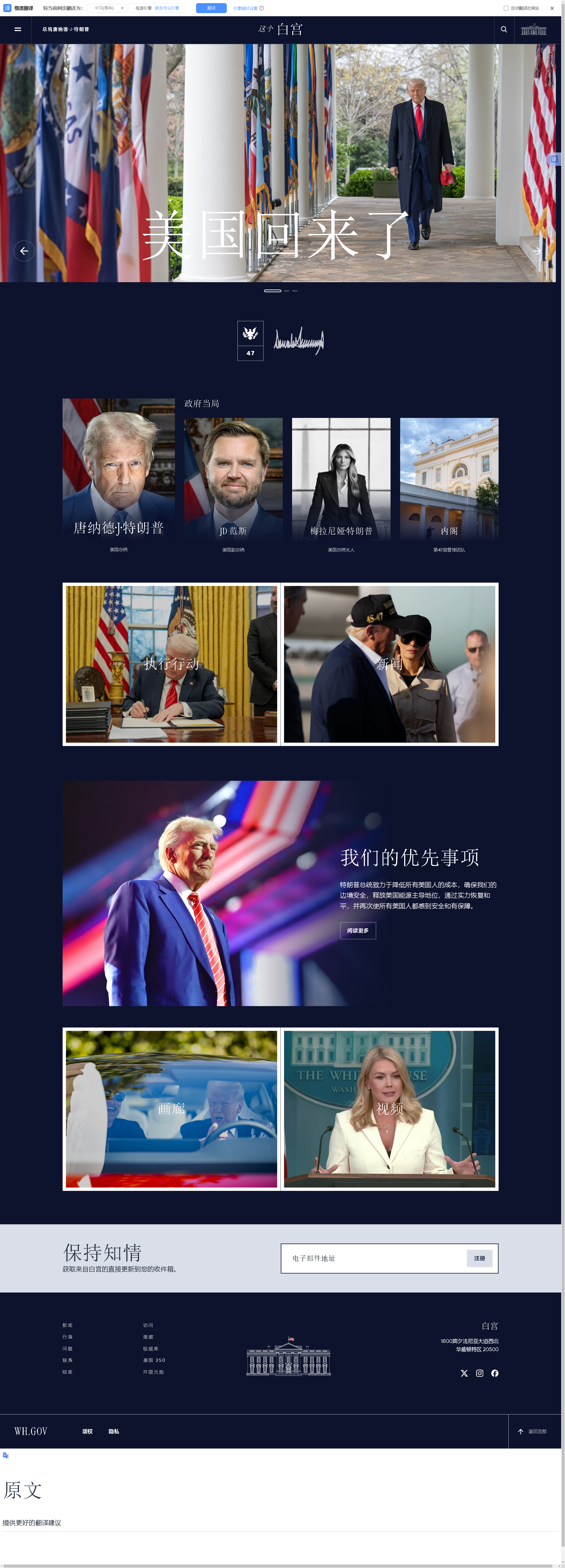
Task: Open the 视频 tile
Action: point(389,1108)
